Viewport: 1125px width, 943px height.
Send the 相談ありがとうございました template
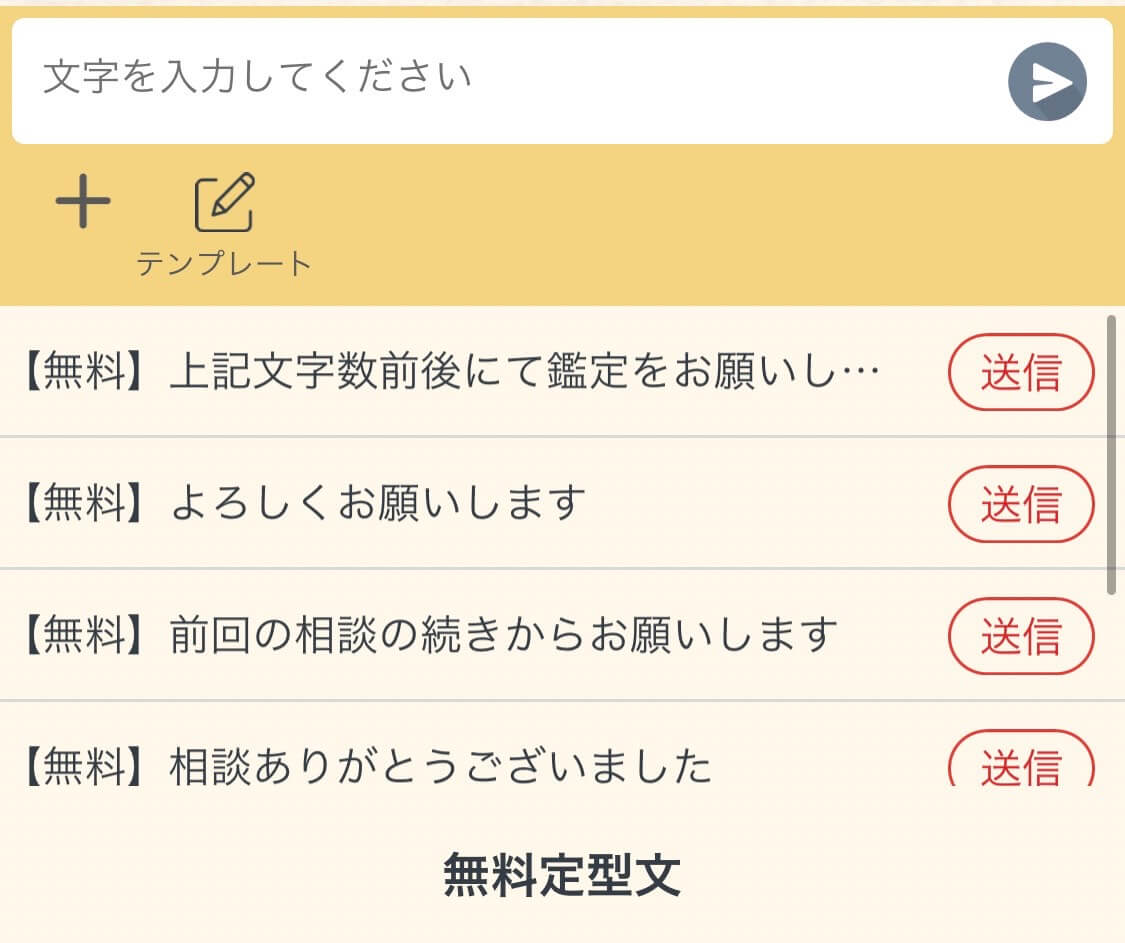click(x=1020, y=764)
